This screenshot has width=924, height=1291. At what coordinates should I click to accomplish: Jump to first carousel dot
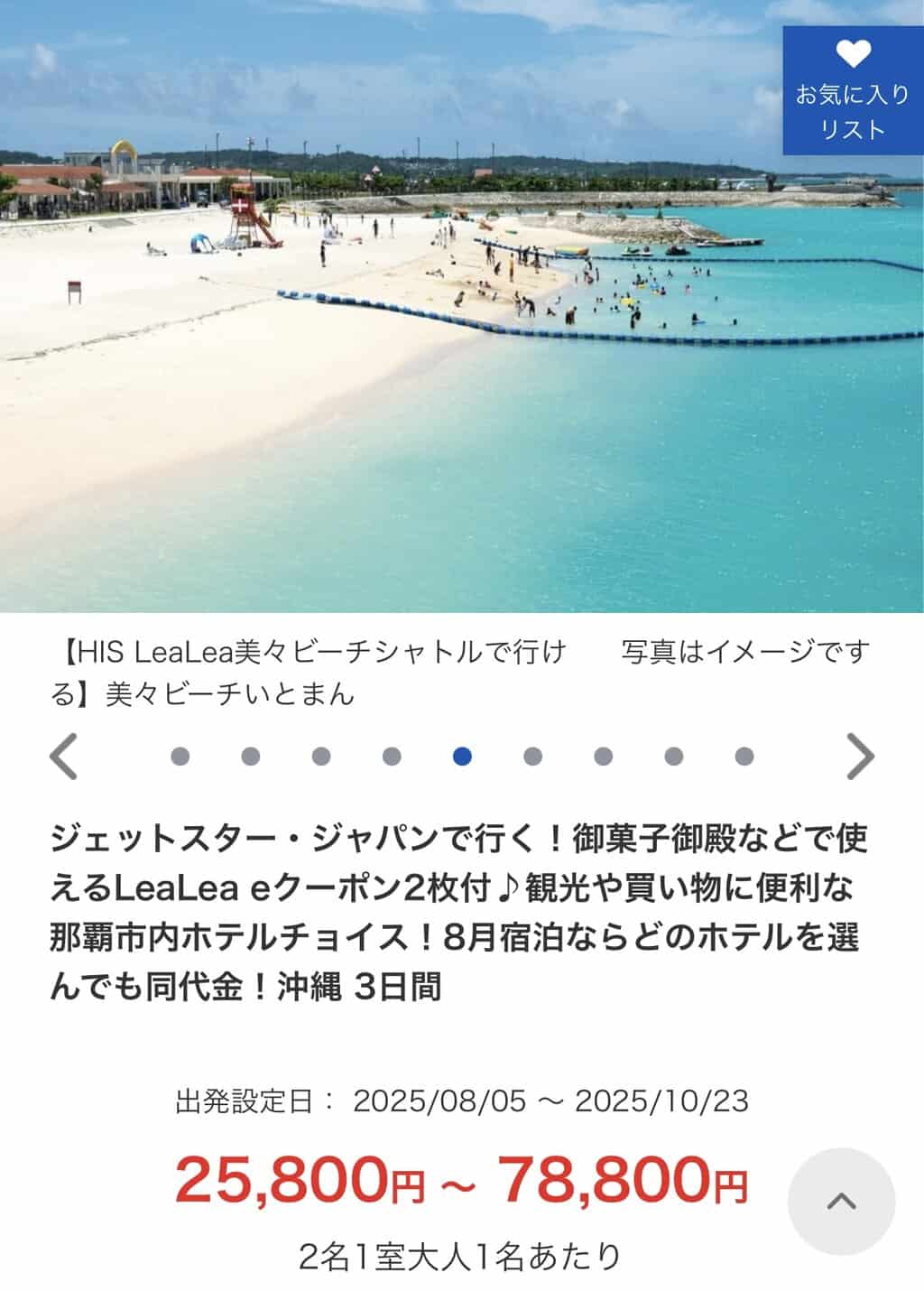pos(180,757)
